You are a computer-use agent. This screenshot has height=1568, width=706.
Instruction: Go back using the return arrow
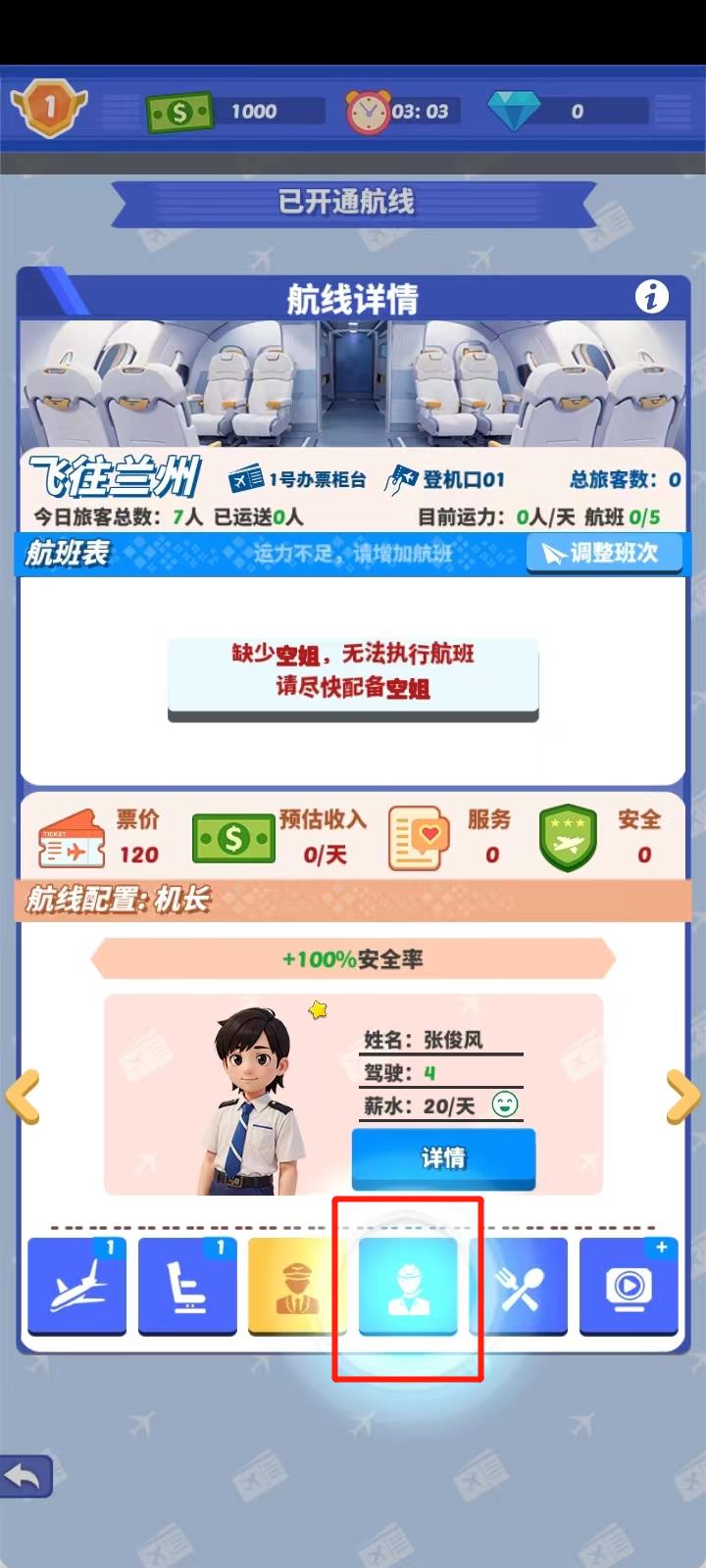[x=25, y=1475]
